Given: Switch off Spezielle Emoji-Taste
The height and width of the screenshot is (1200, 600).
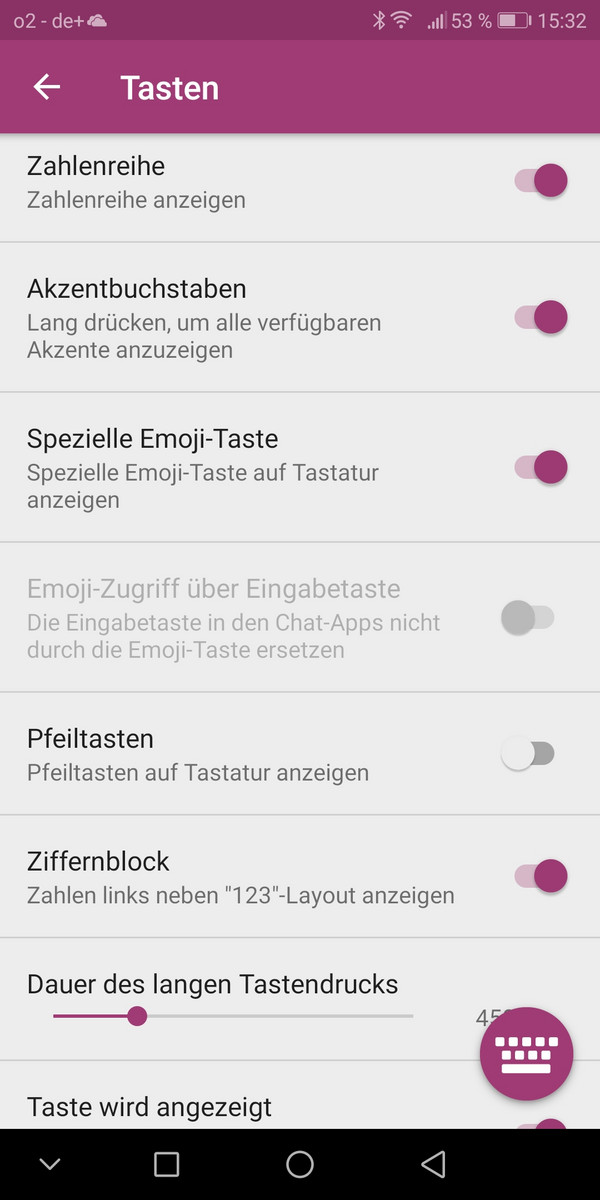Looking at the screenshot, I should point(541,467).
